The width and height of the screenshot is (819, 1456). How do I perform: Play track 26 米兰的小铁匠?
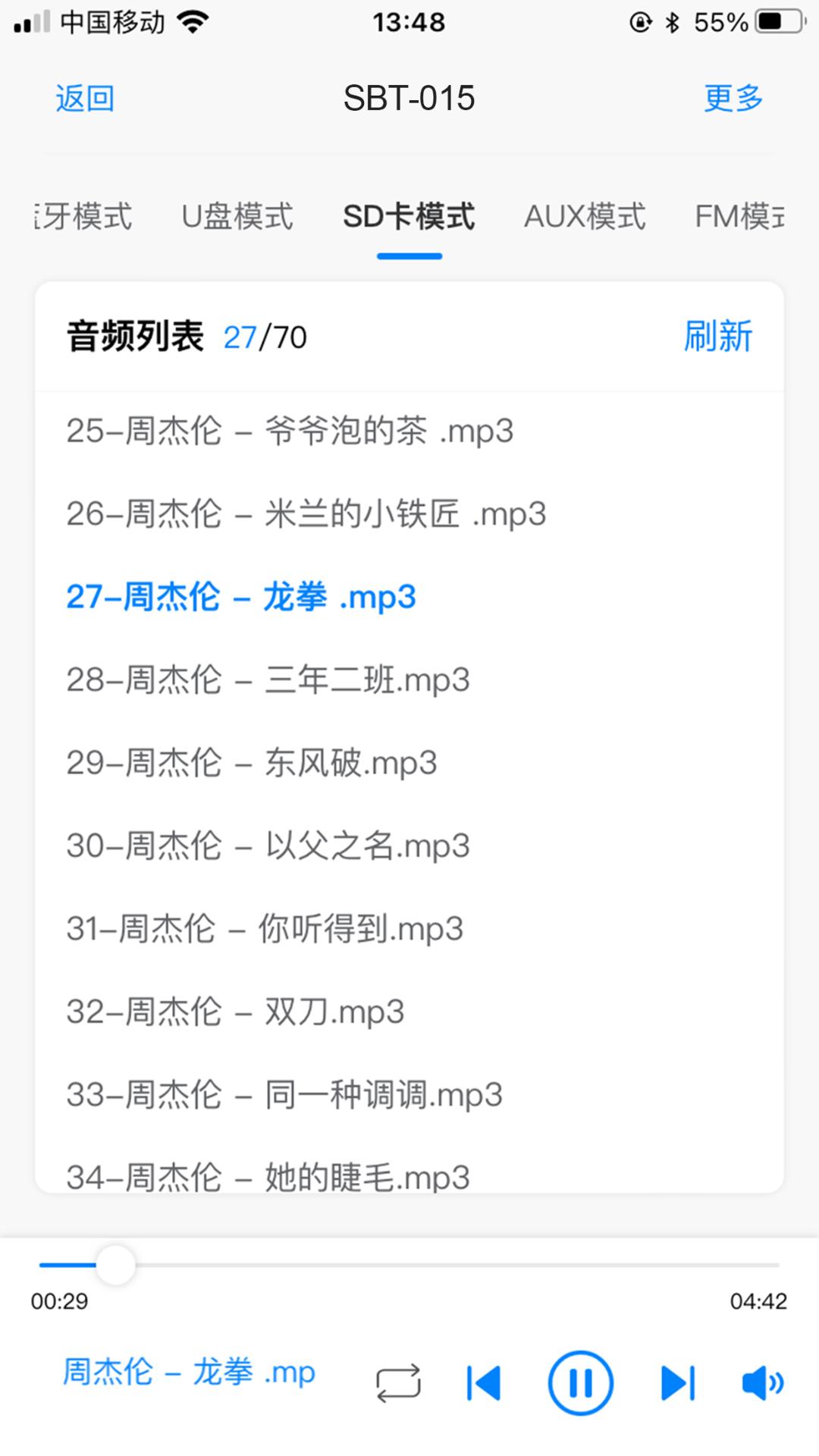coord(306,514)
